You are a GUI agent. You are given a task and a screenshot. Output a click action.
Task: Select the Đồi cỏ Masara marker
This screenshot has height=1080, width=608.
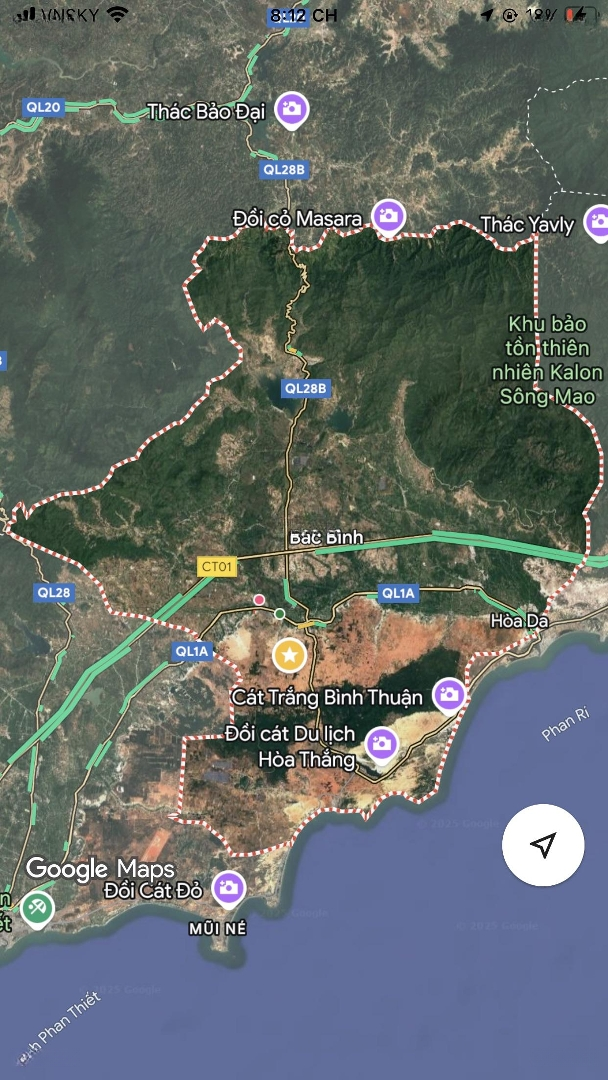pyautogui.click(x=388, y=215)
